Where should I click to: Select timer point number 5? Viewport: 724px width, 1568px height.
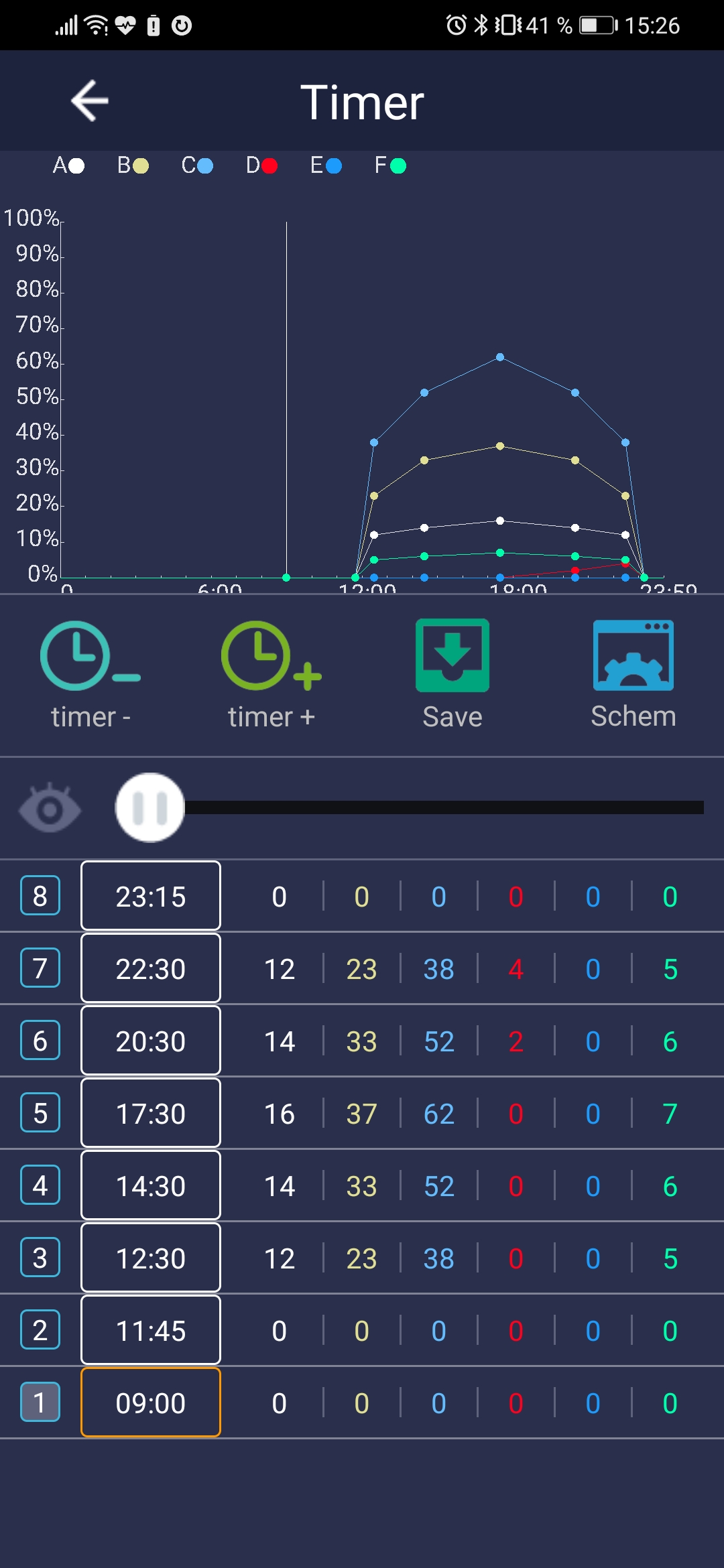(40, 1113)
